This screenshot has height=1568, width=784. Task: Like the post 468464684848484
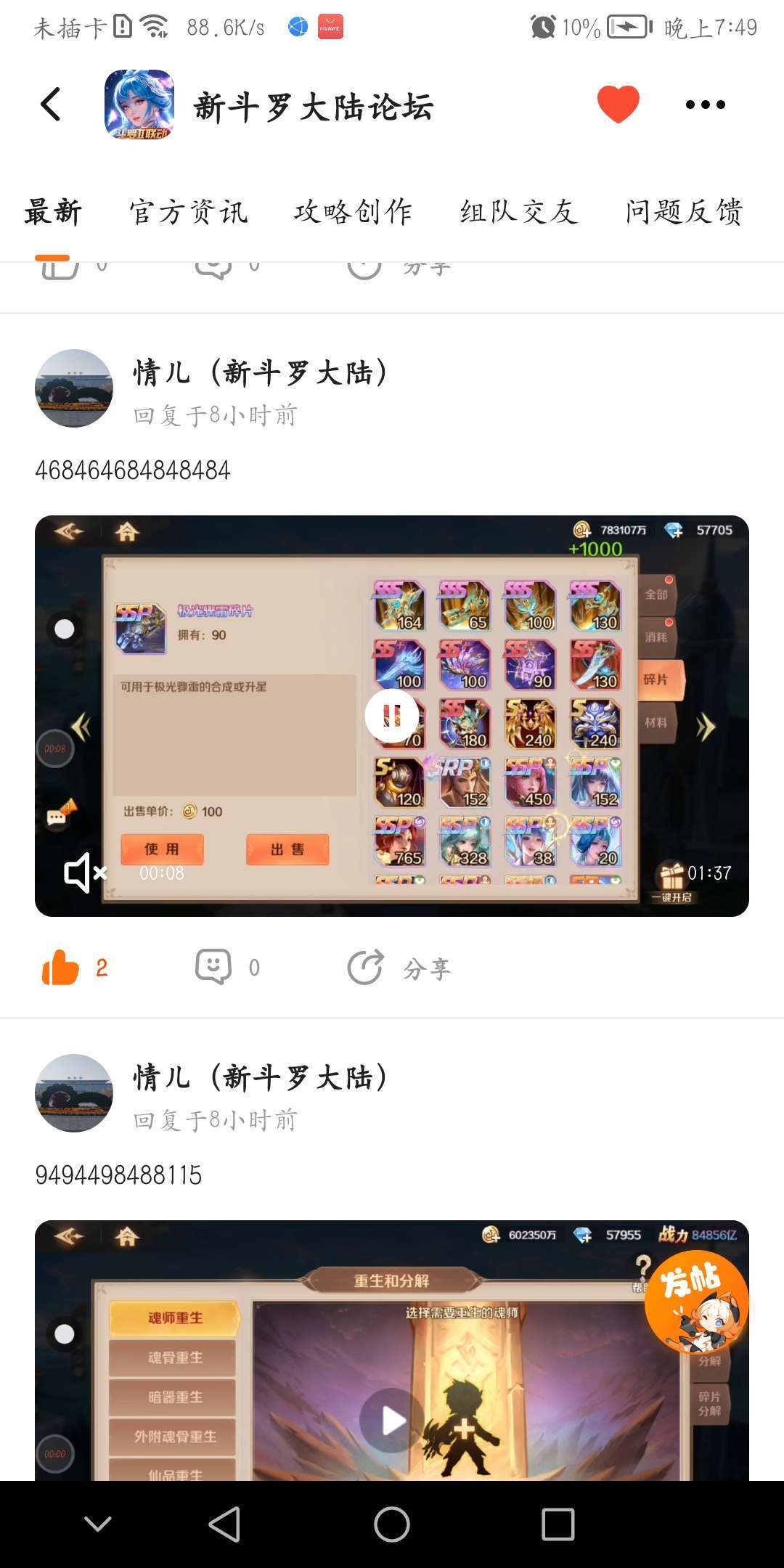click(x=61, y=968)
